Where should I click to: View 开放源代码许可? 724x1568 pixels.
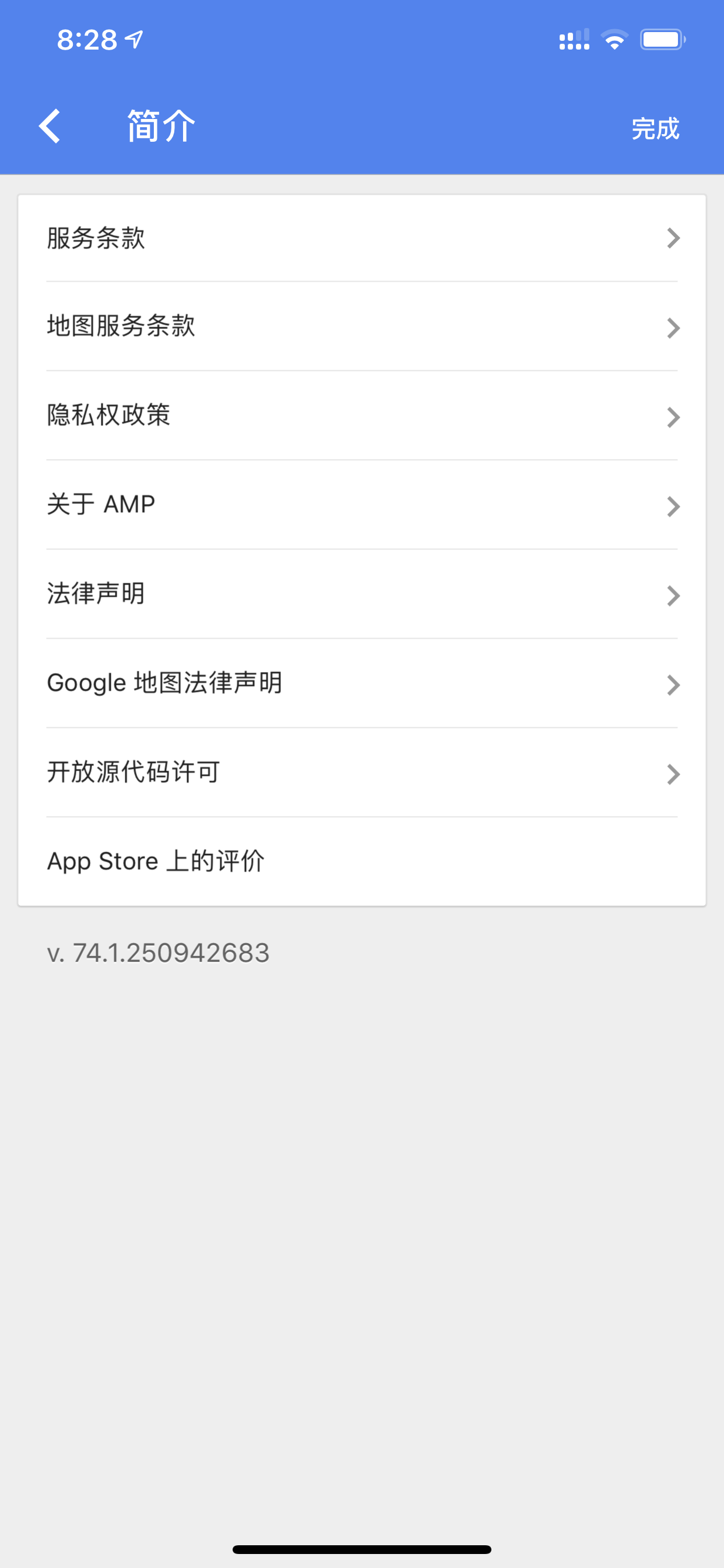[362, 773]
